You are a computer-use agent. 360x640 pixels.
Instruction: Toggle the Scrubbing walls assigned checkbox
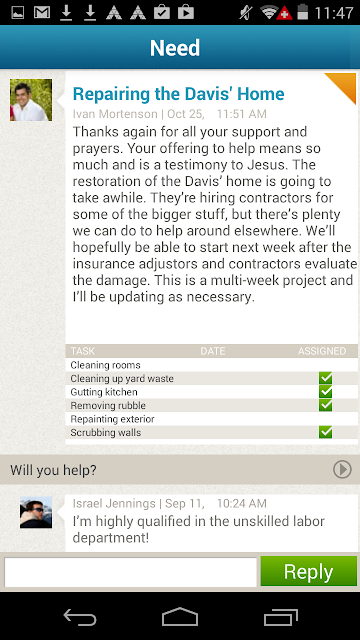click(325, 432)
